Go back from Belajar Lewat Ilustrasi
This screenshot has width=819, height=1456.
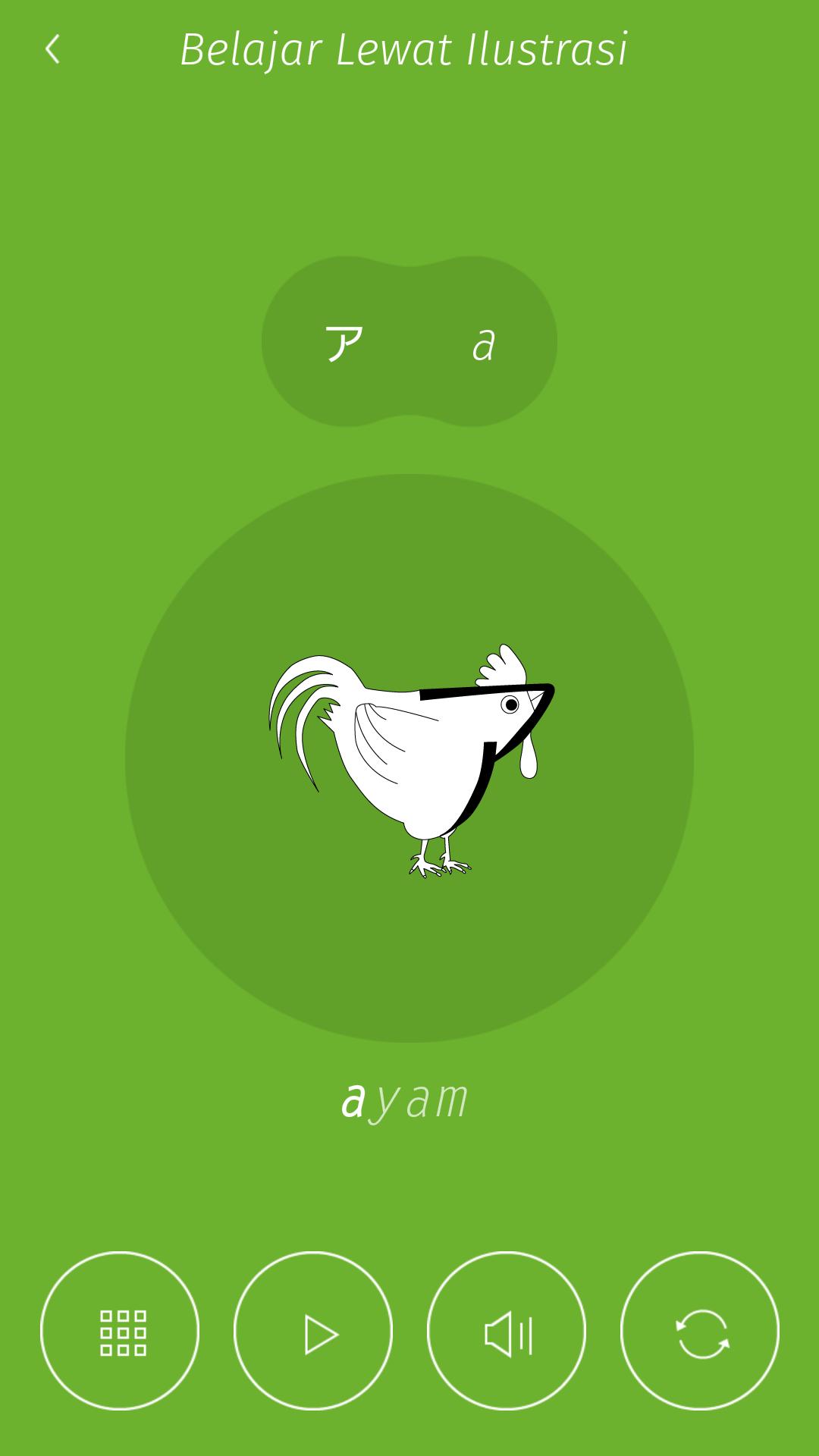pos(52,50)
